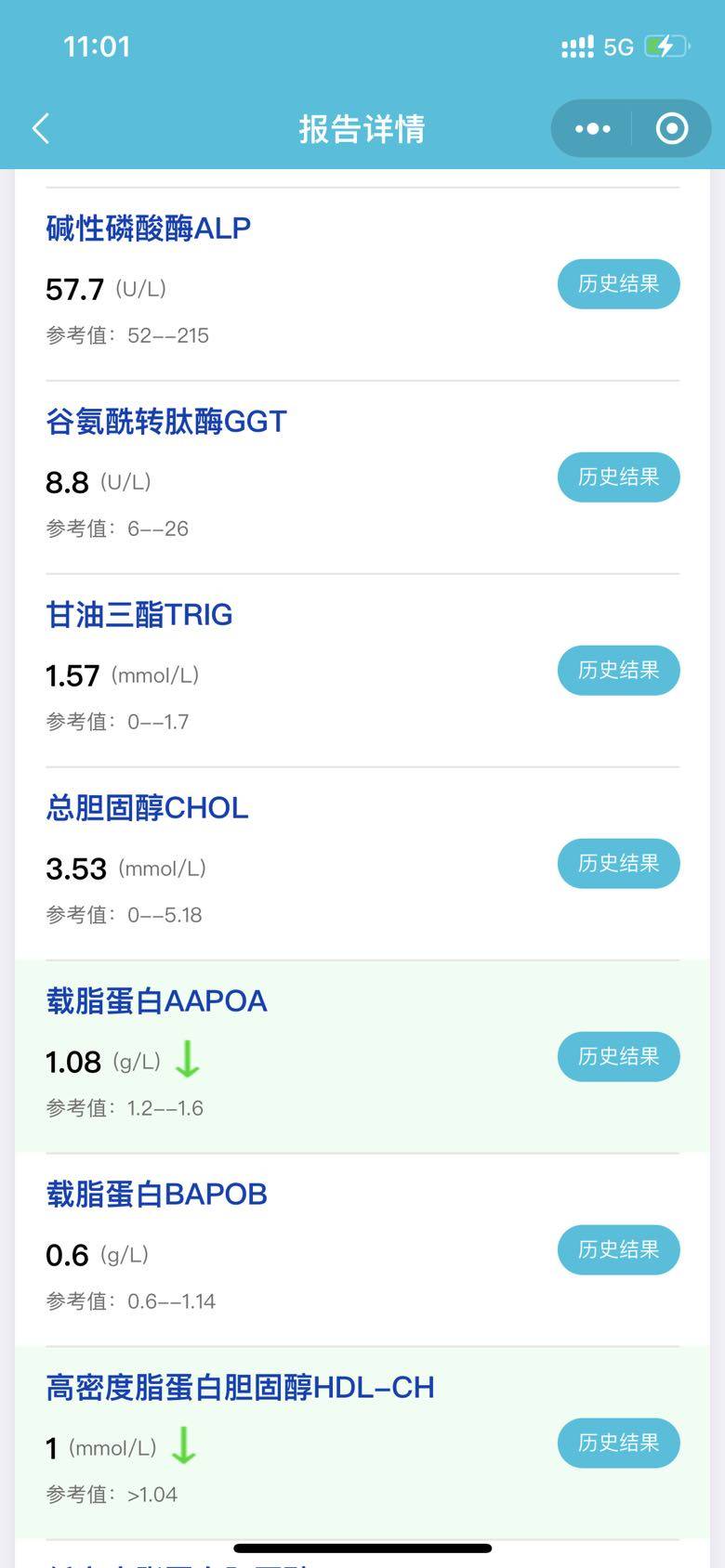725x1568 pixels.
Task: Open 历史结果 for 高密度脂蛋白胆固醇HDL-CH
Action: click(618, 1444)
